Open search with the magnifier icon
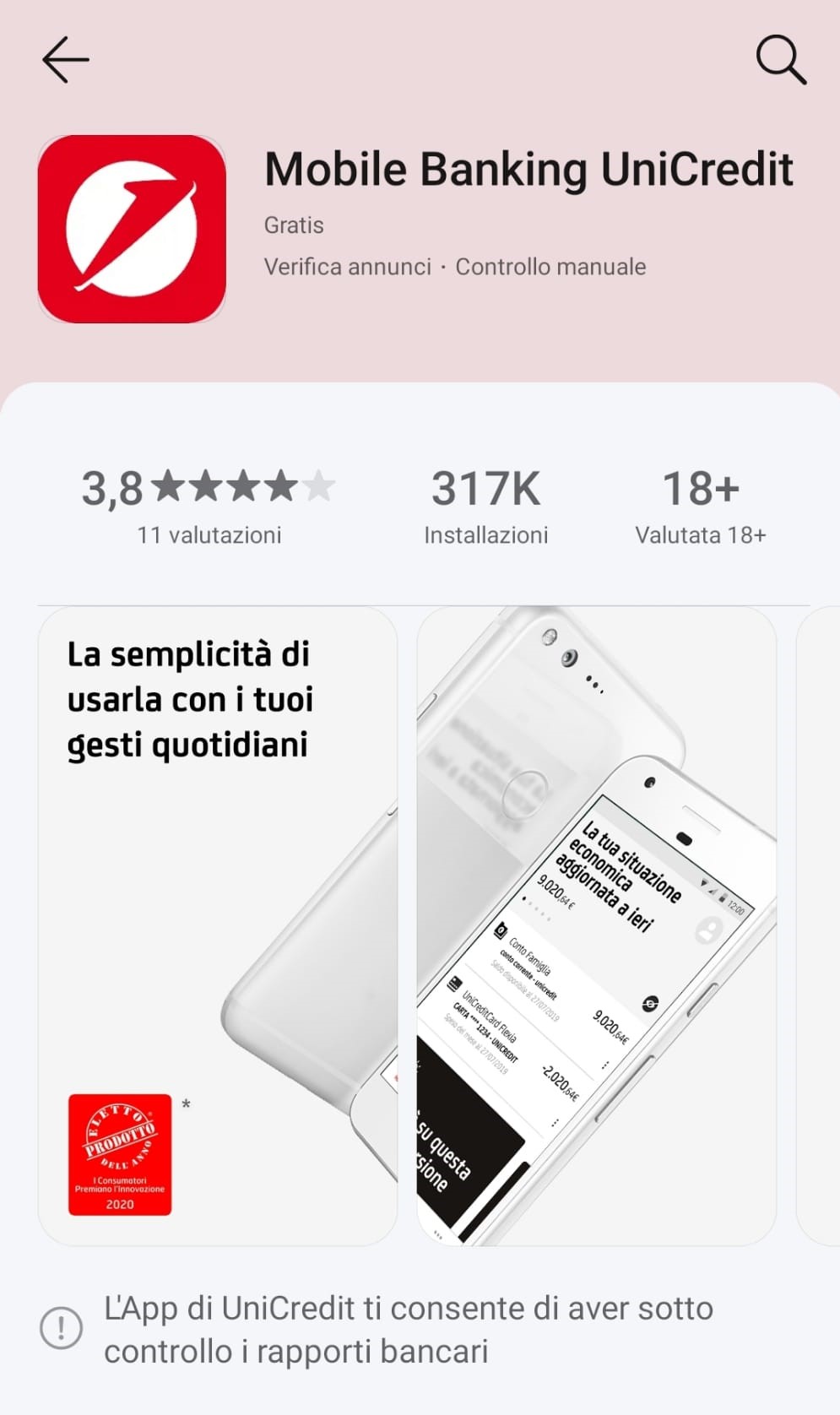 pyautogui.click(x=780, y=60)
